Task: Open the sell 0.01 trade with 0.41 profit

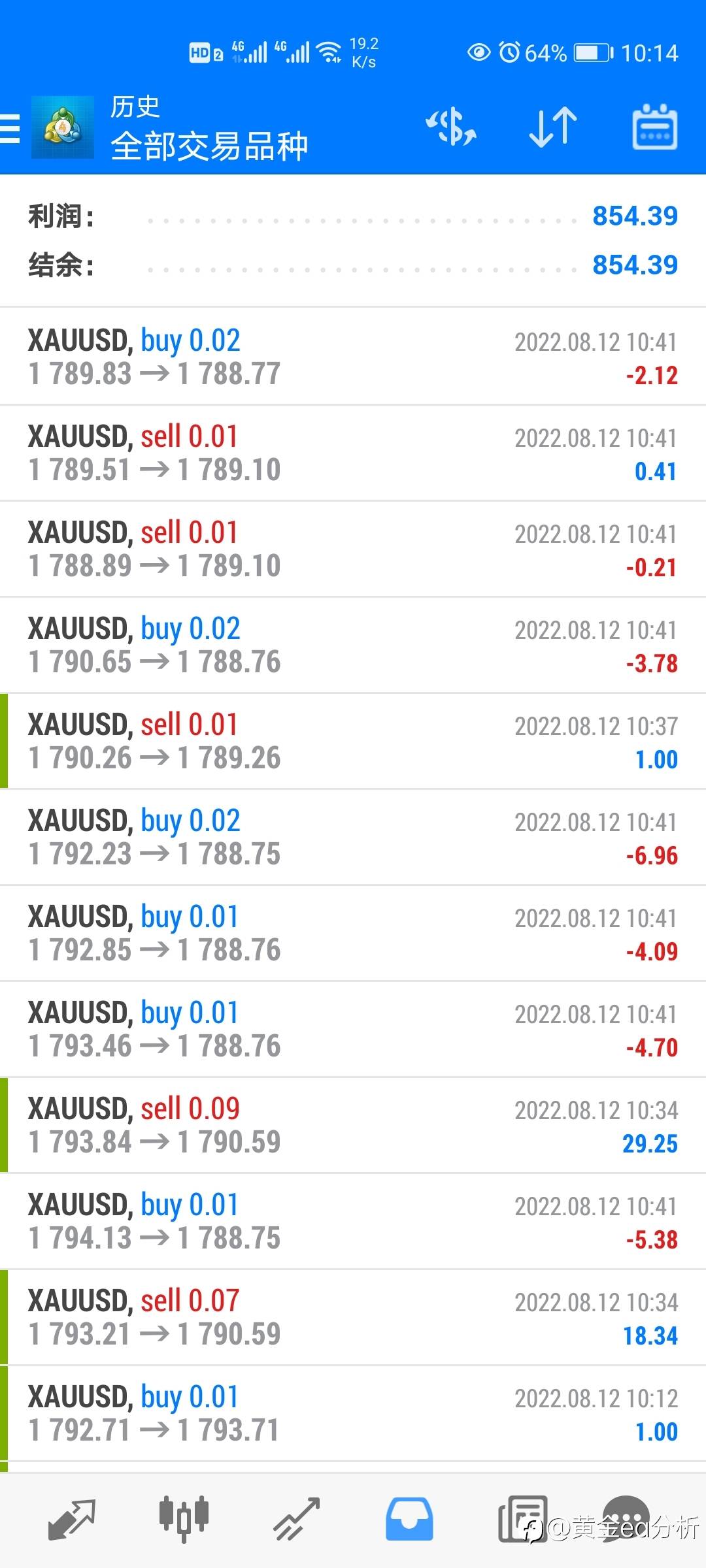Action: click(353, 453)
